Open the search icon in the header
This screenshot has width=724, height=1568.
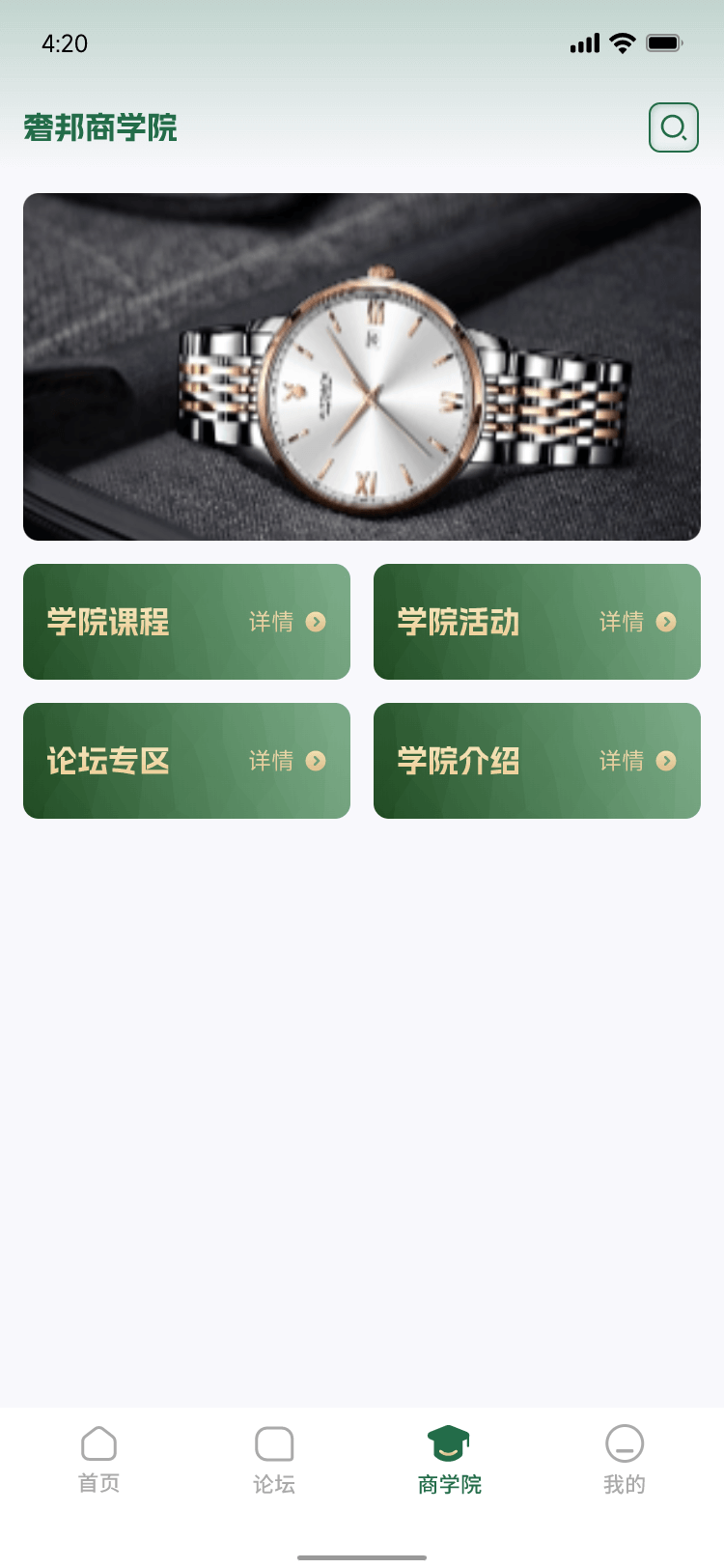pos(673,127)
